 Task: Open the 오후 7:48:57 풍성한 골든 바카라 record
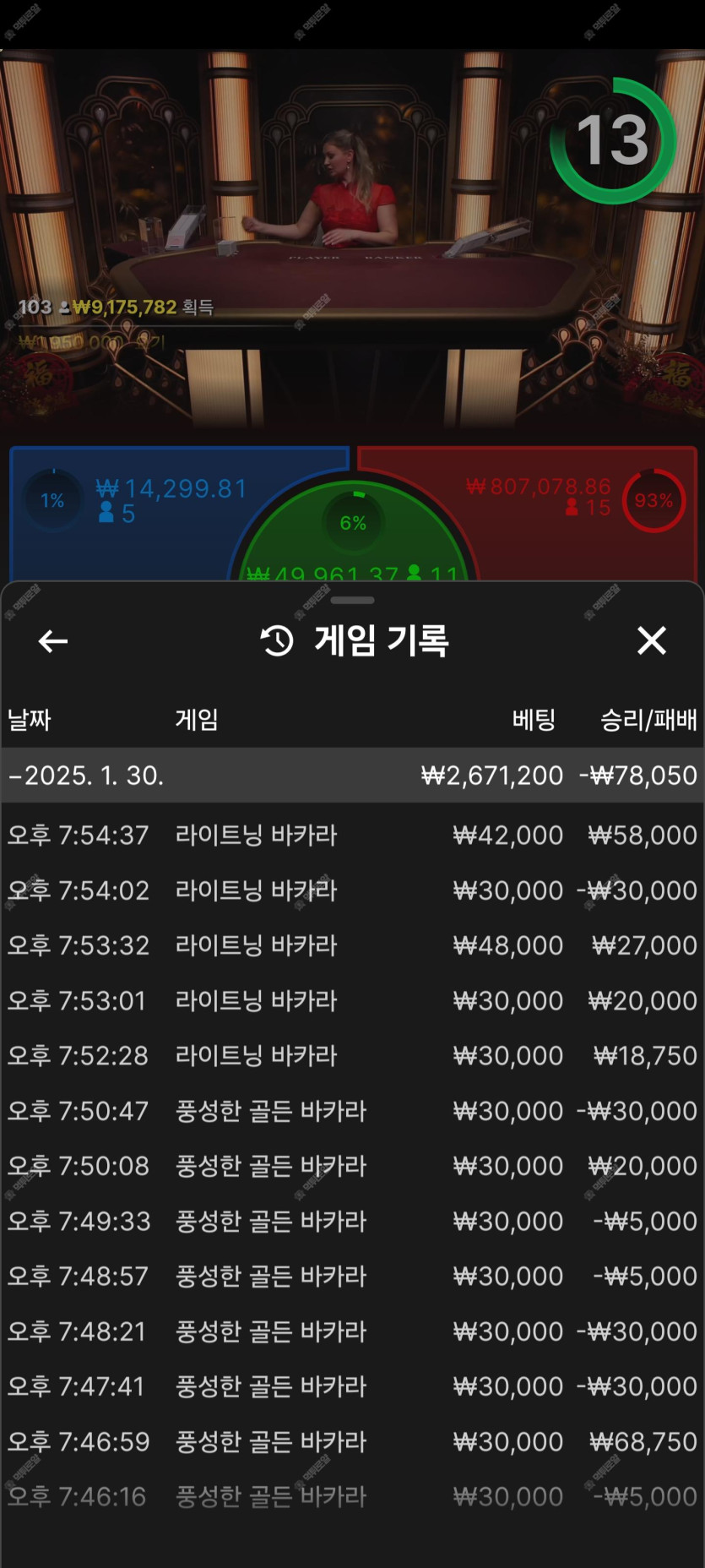click(352, 1276)
